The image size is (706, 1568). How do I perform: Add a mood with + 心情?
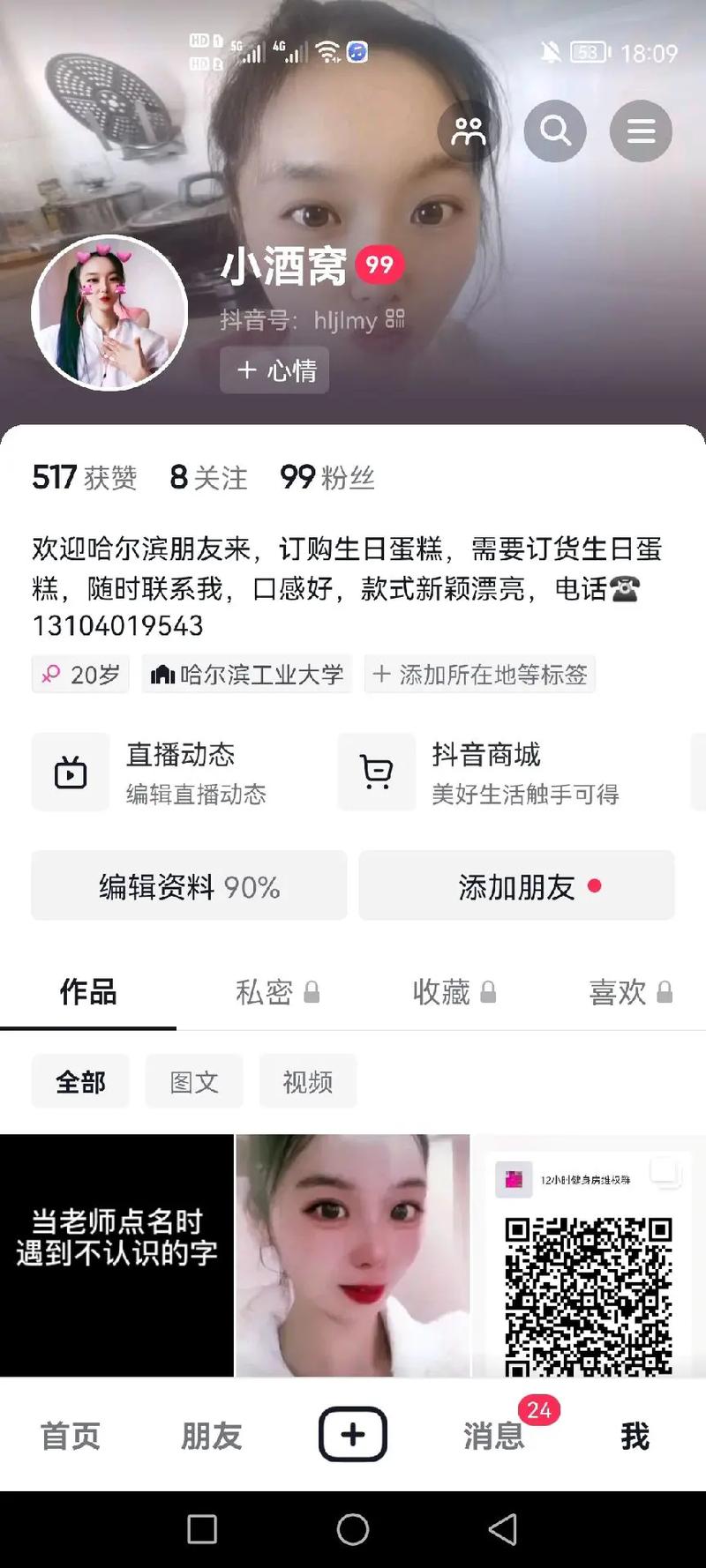(274, 370)
